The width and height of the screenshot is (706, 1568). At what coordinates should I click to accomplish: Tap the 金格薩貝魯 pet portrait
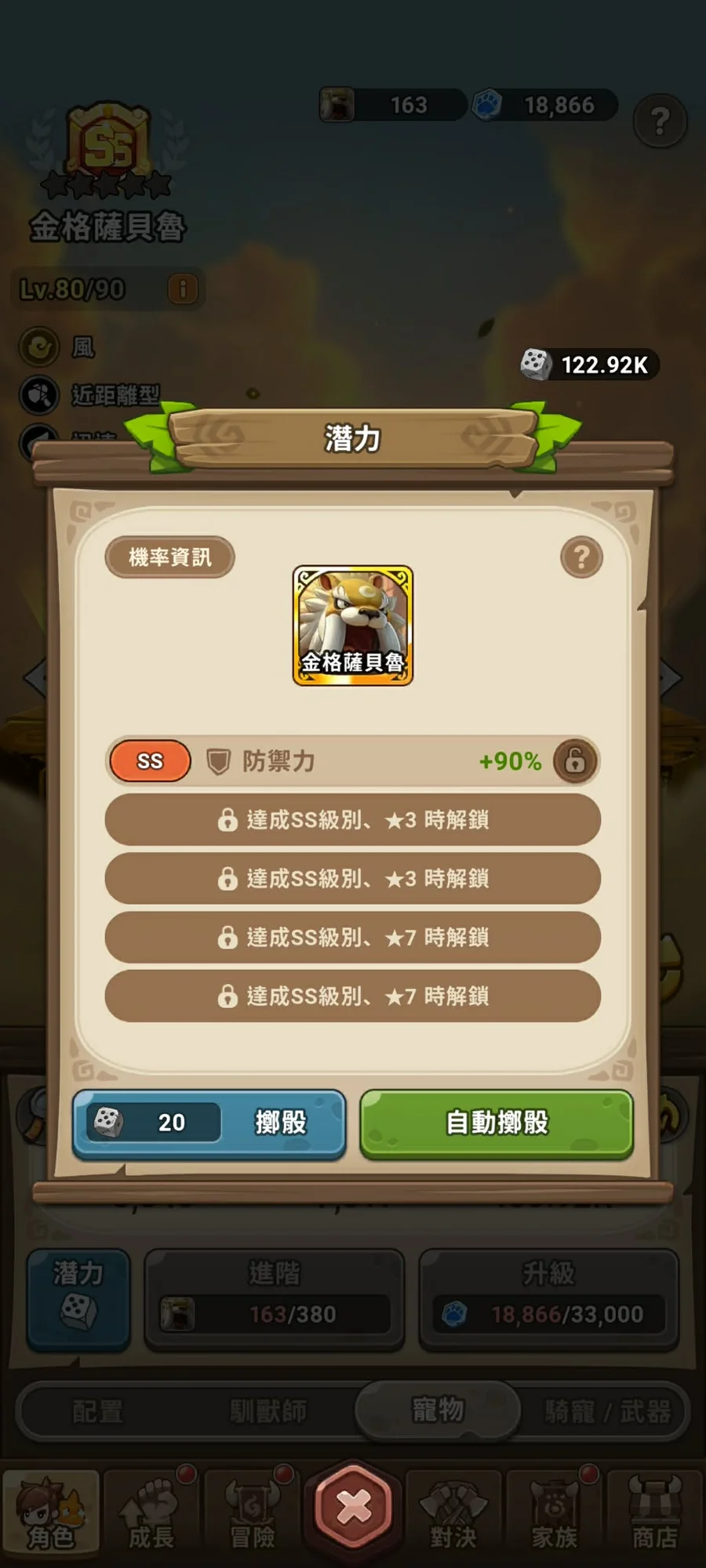coord(353,626)
